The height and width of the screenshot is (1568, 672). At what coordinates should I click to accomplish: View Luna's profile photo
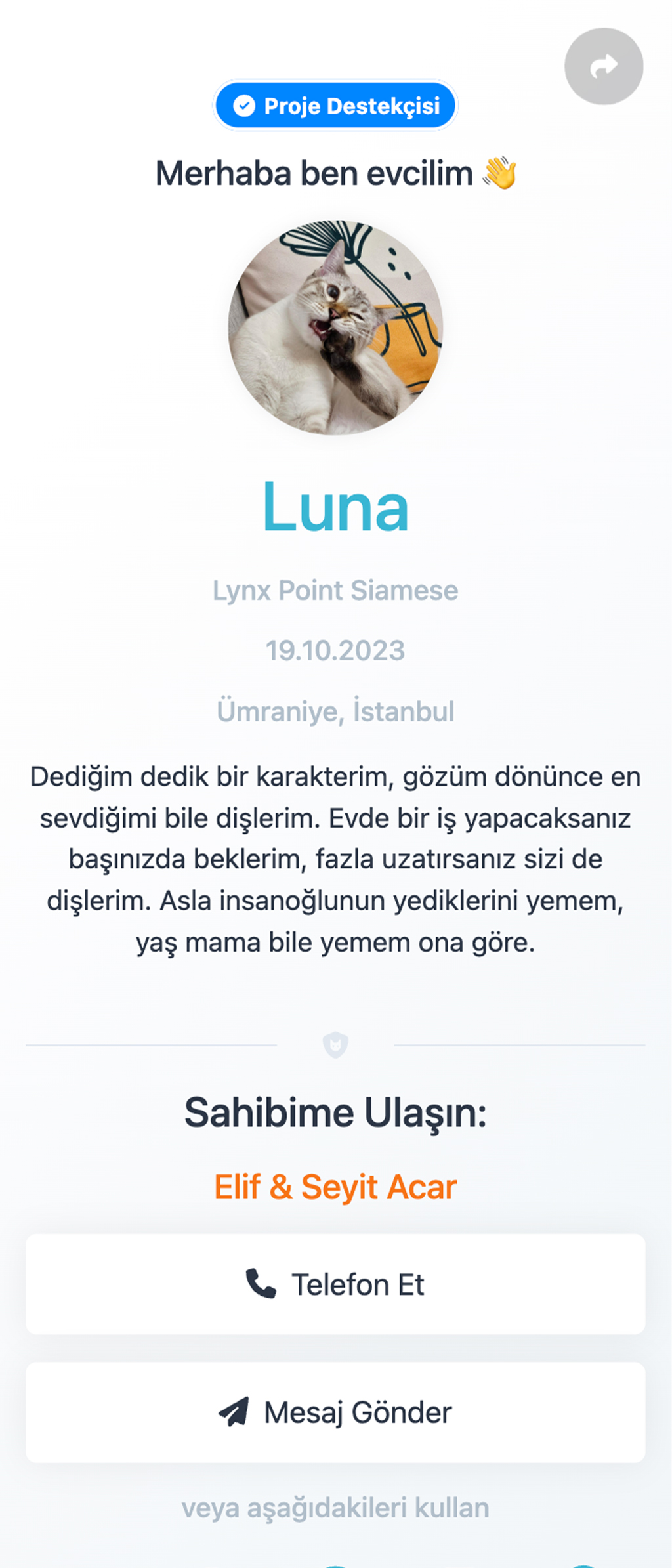(x=335, y=327)
